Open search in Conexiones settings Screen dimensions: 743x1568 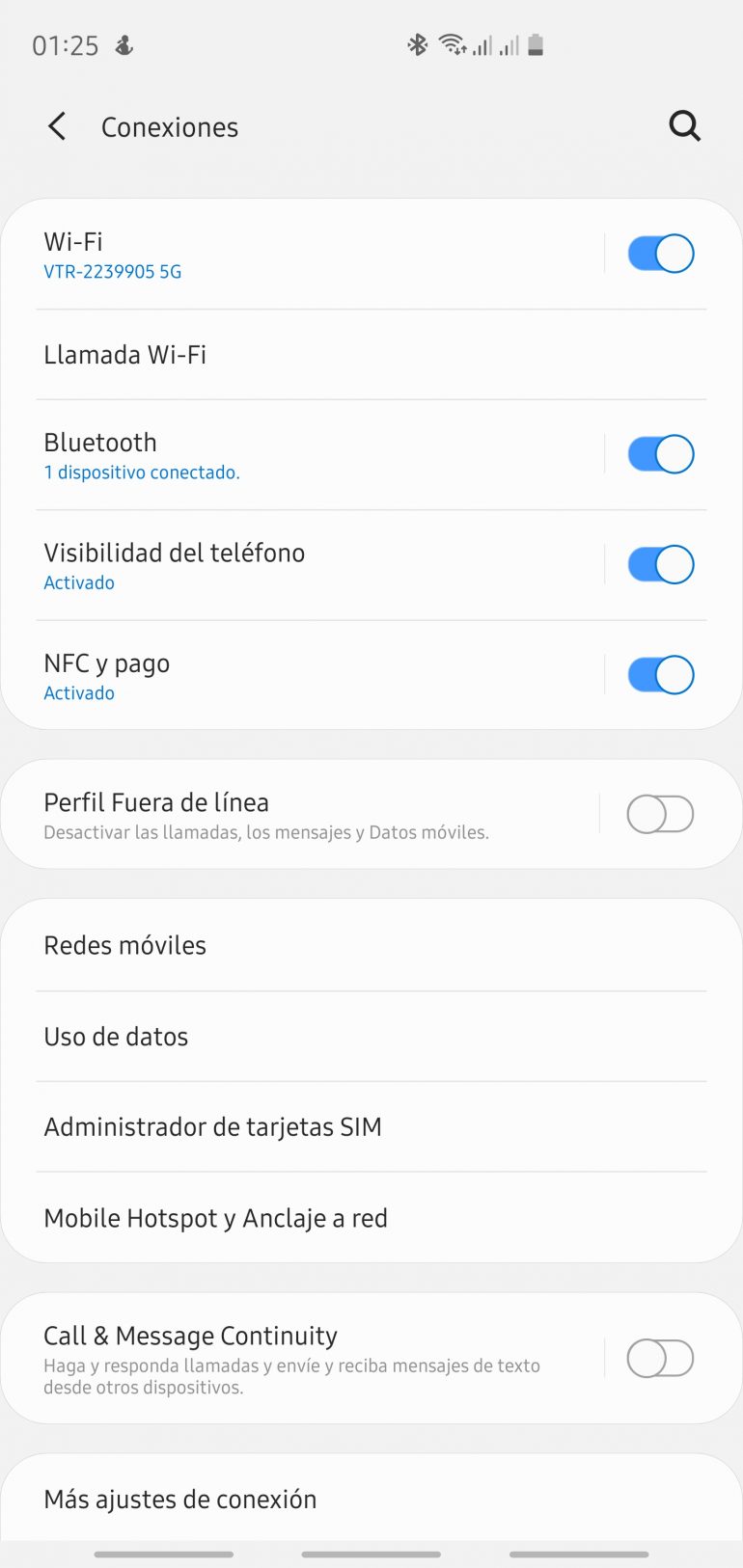(685, 125)
